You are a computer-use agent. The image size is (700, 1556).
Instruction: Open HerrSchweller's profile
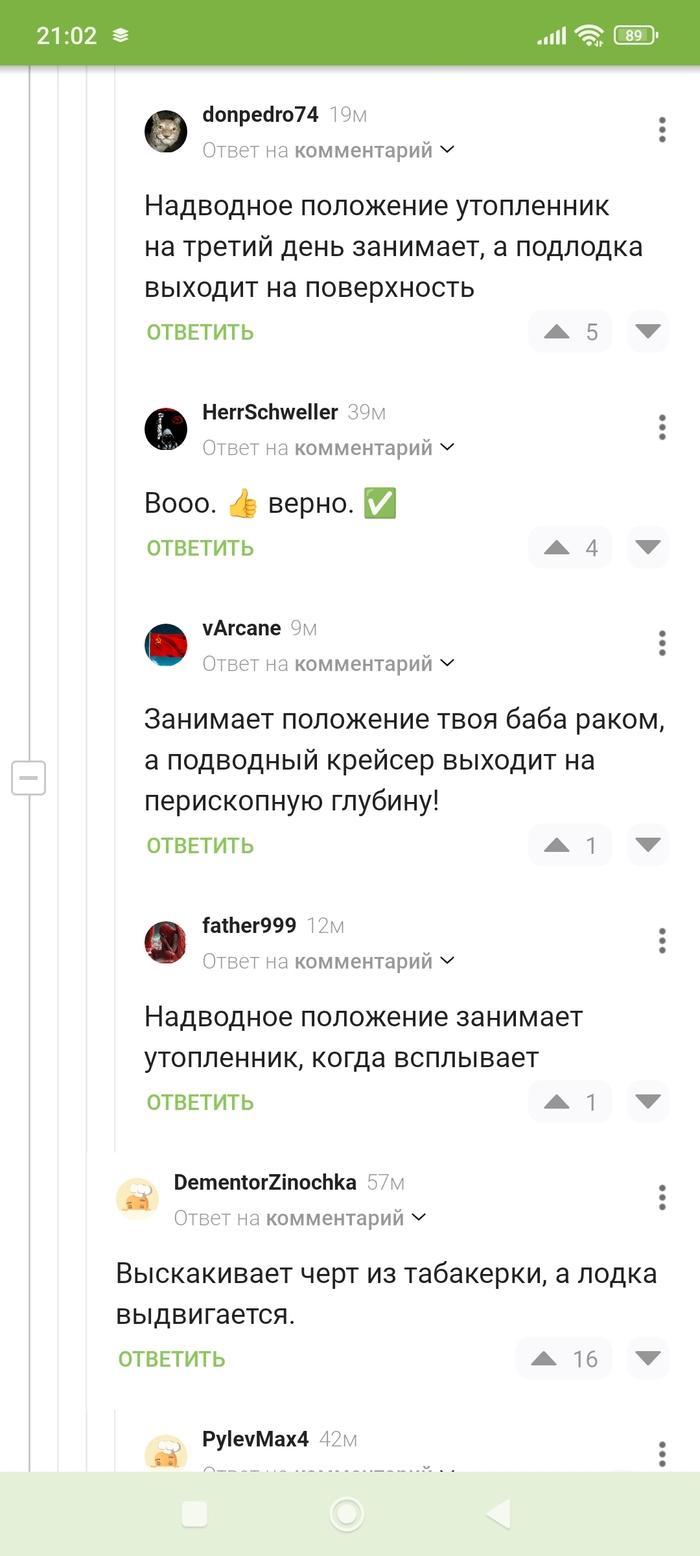(x=257, y=412)
